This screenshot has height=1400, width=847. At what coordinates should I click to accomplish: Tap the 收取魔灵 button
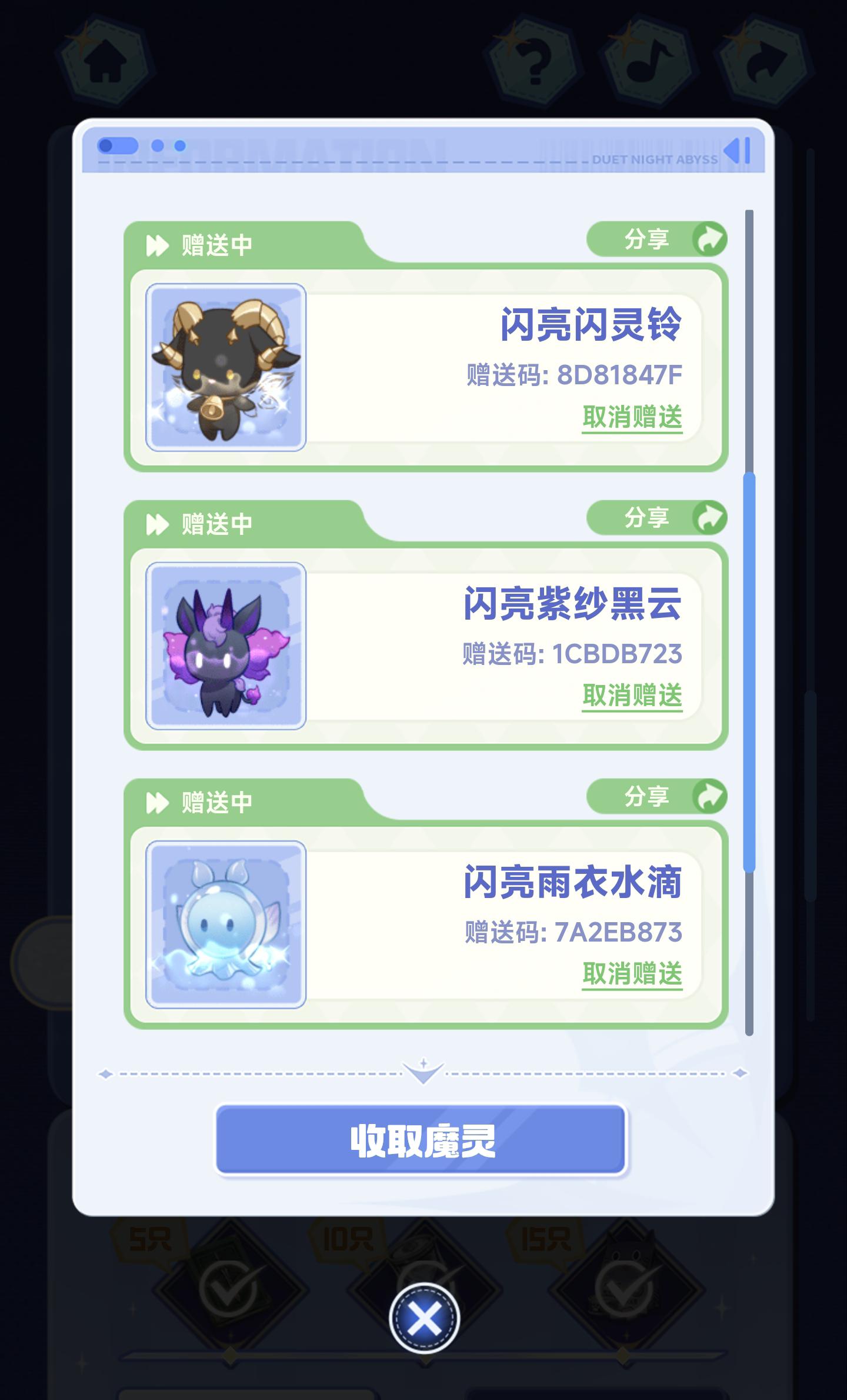click(421, 1140)
